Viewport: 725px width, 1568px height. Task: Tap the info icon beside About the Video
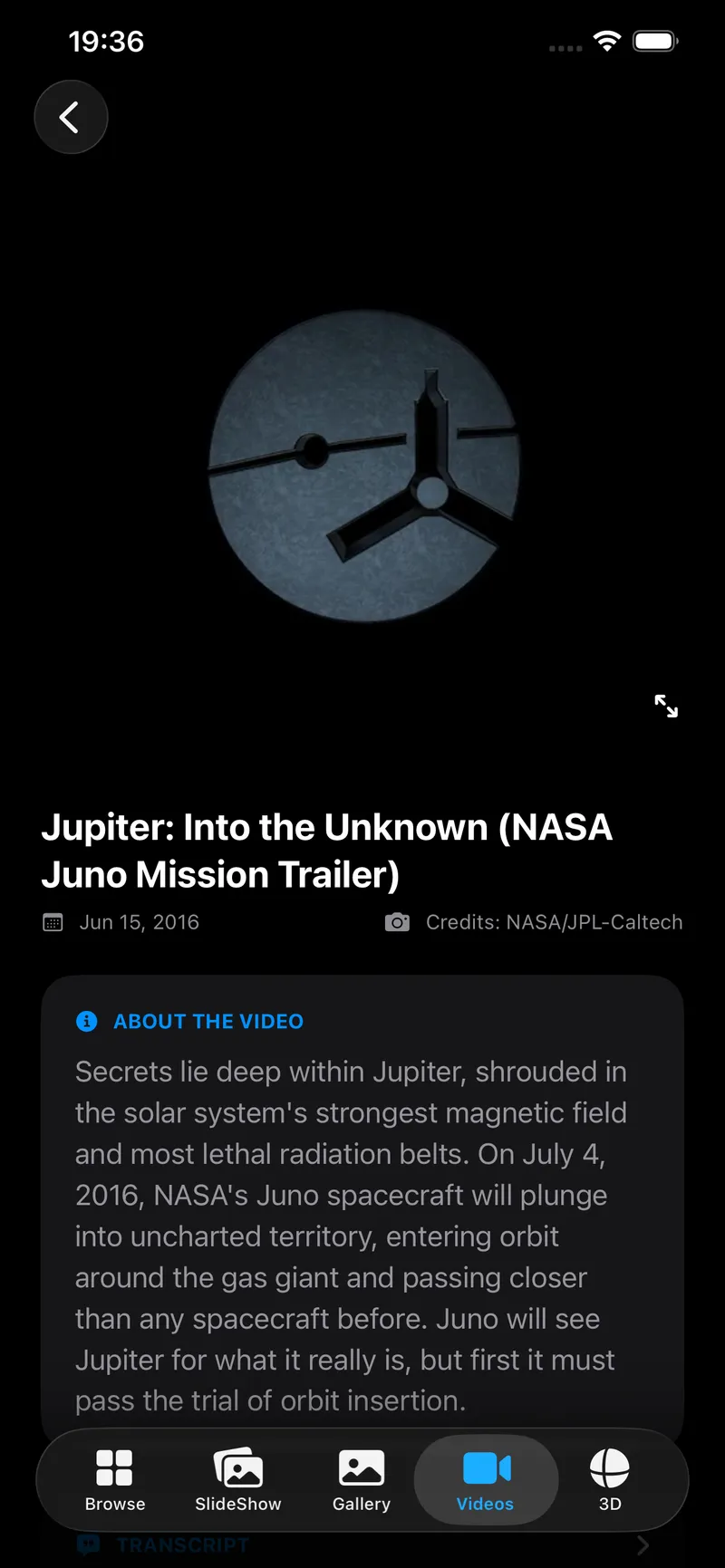(86, 1021)
